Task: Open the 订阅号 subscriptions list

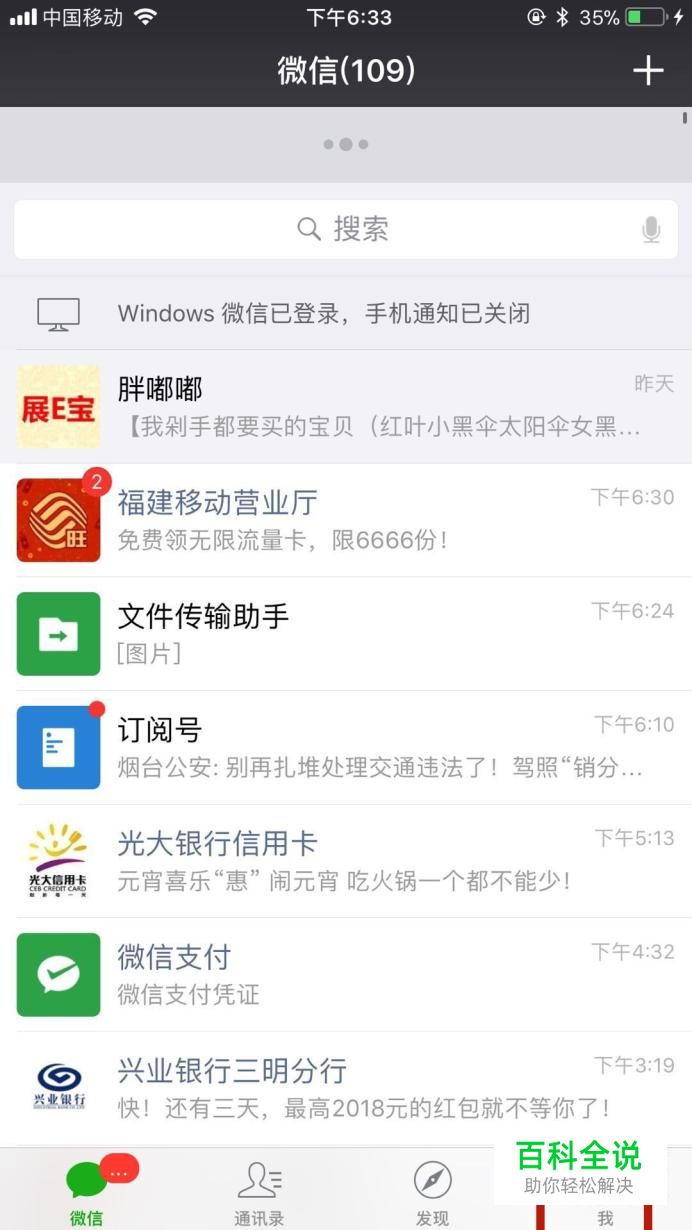Action: (346, 747)
